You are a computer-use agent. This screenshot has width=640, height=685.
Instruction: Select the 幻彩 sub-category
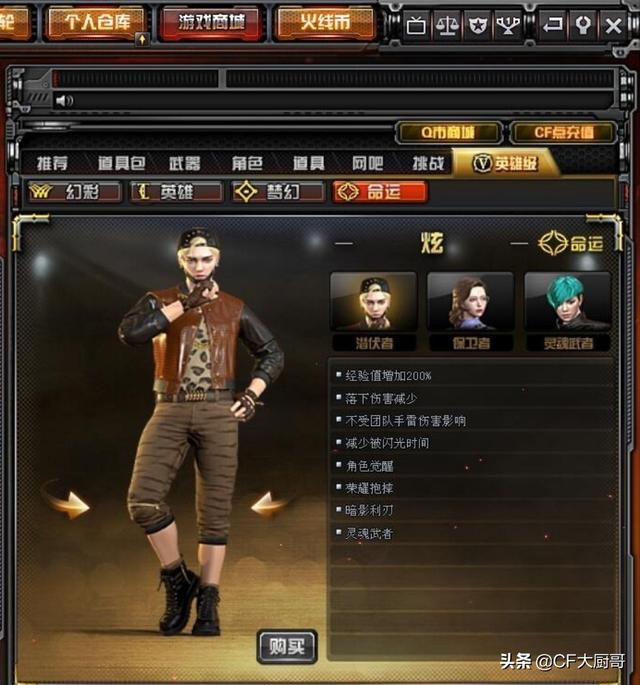coord(75,192)
